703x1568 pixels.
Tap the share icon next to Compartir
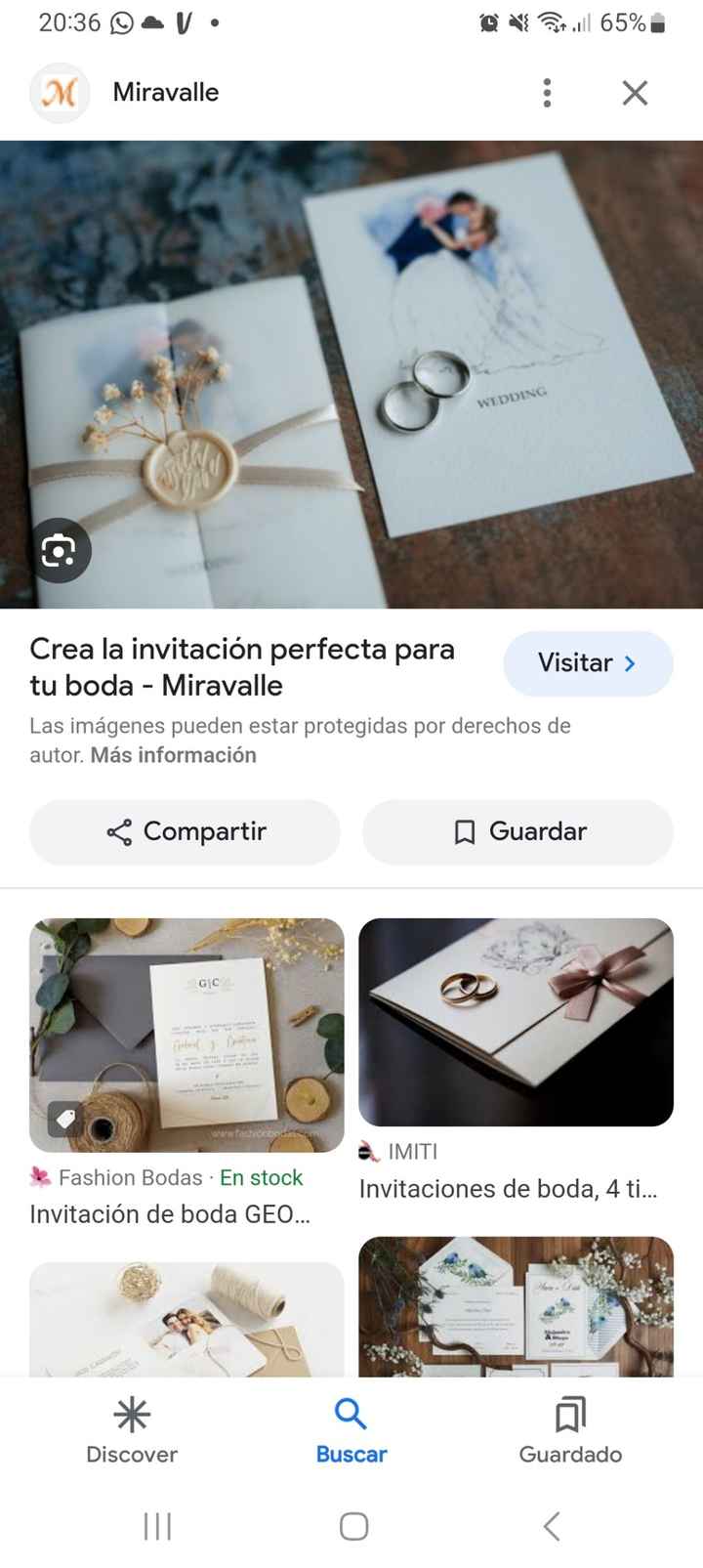click(x=118, y=831)
